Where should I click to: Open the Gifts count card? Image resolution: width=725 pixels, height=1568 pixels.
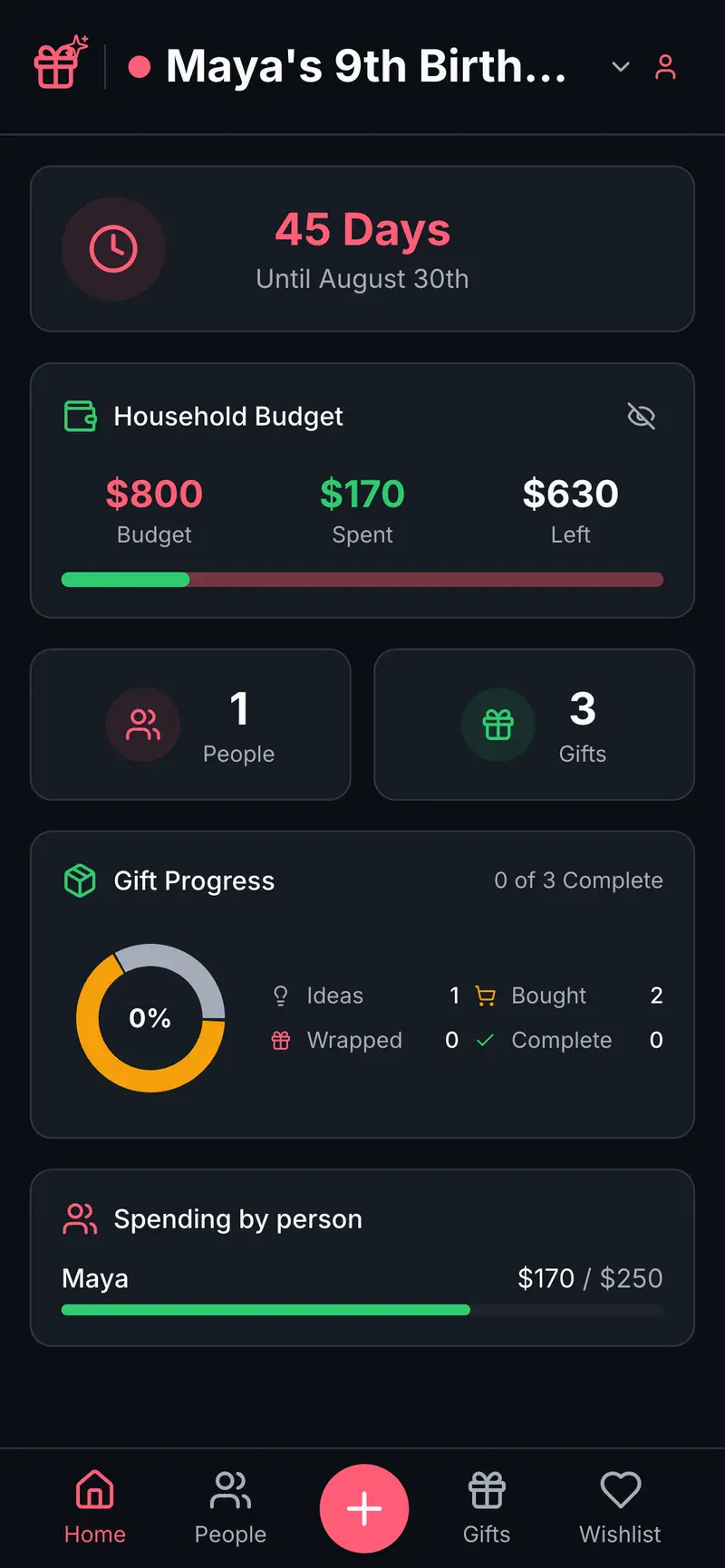point(535,725)
